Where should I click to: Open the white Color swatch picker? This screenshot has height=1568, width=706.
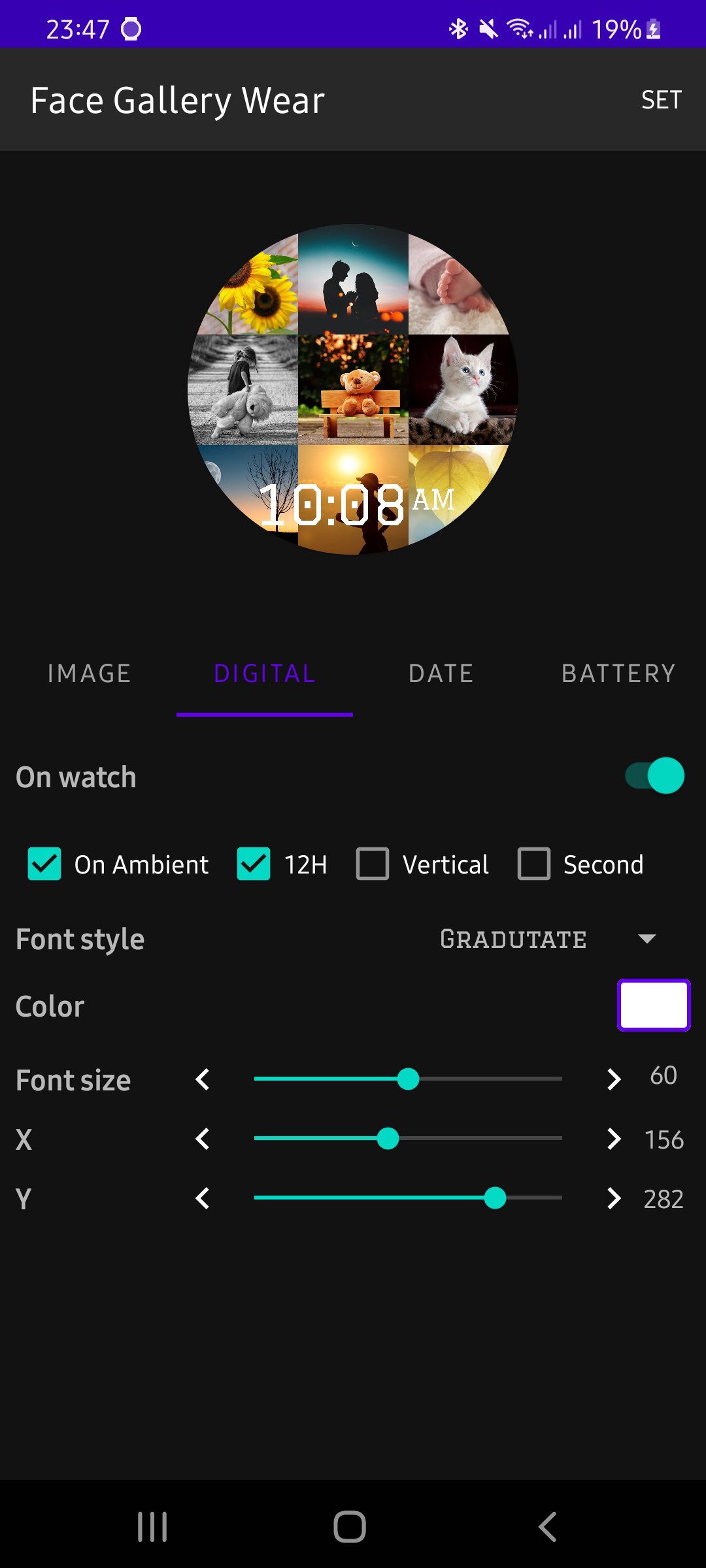pyautogui.click(x=654, y=1005)
